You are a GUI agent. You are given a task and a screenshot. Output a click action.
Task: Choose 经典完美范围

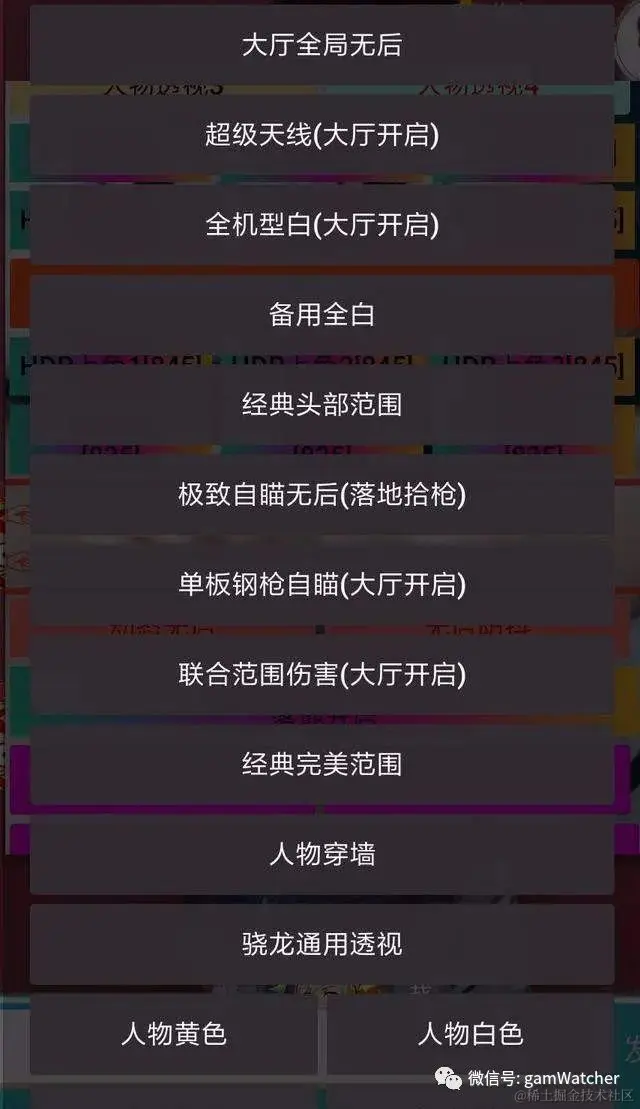pos(321,764)
